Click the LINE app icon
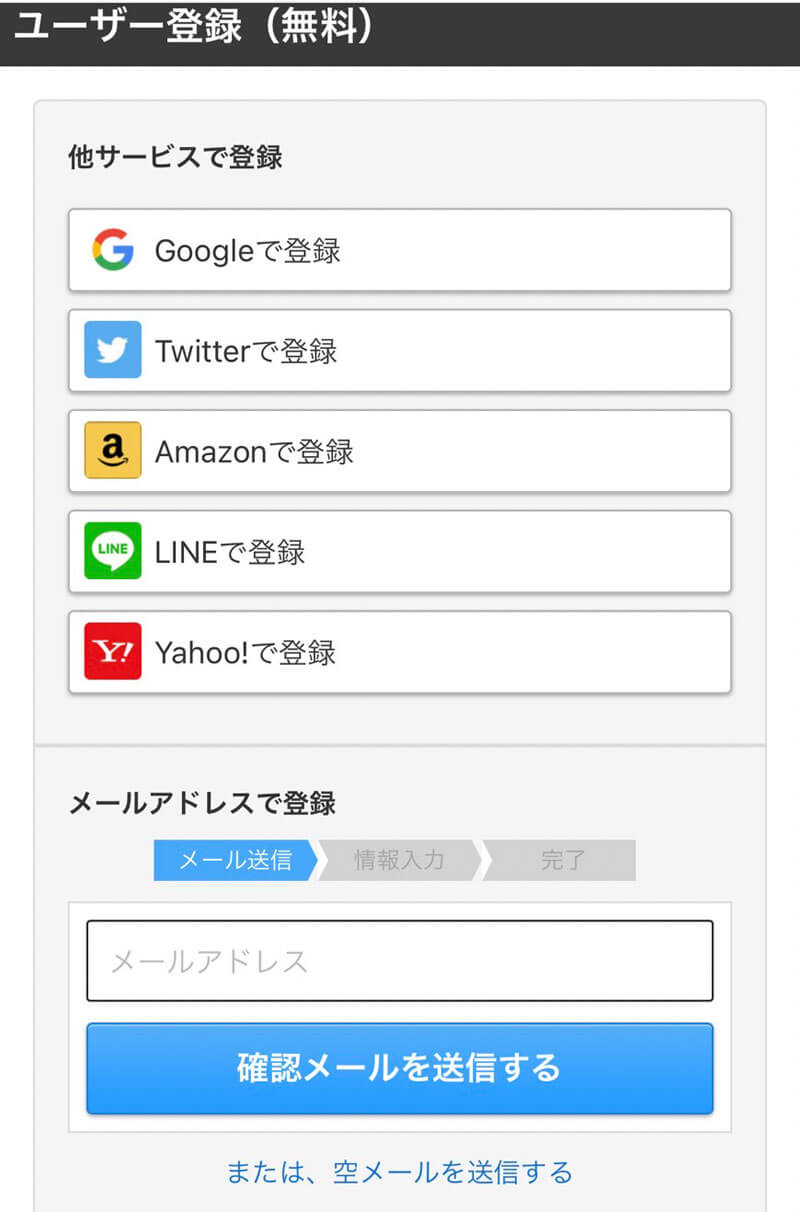 click(111, 551)
